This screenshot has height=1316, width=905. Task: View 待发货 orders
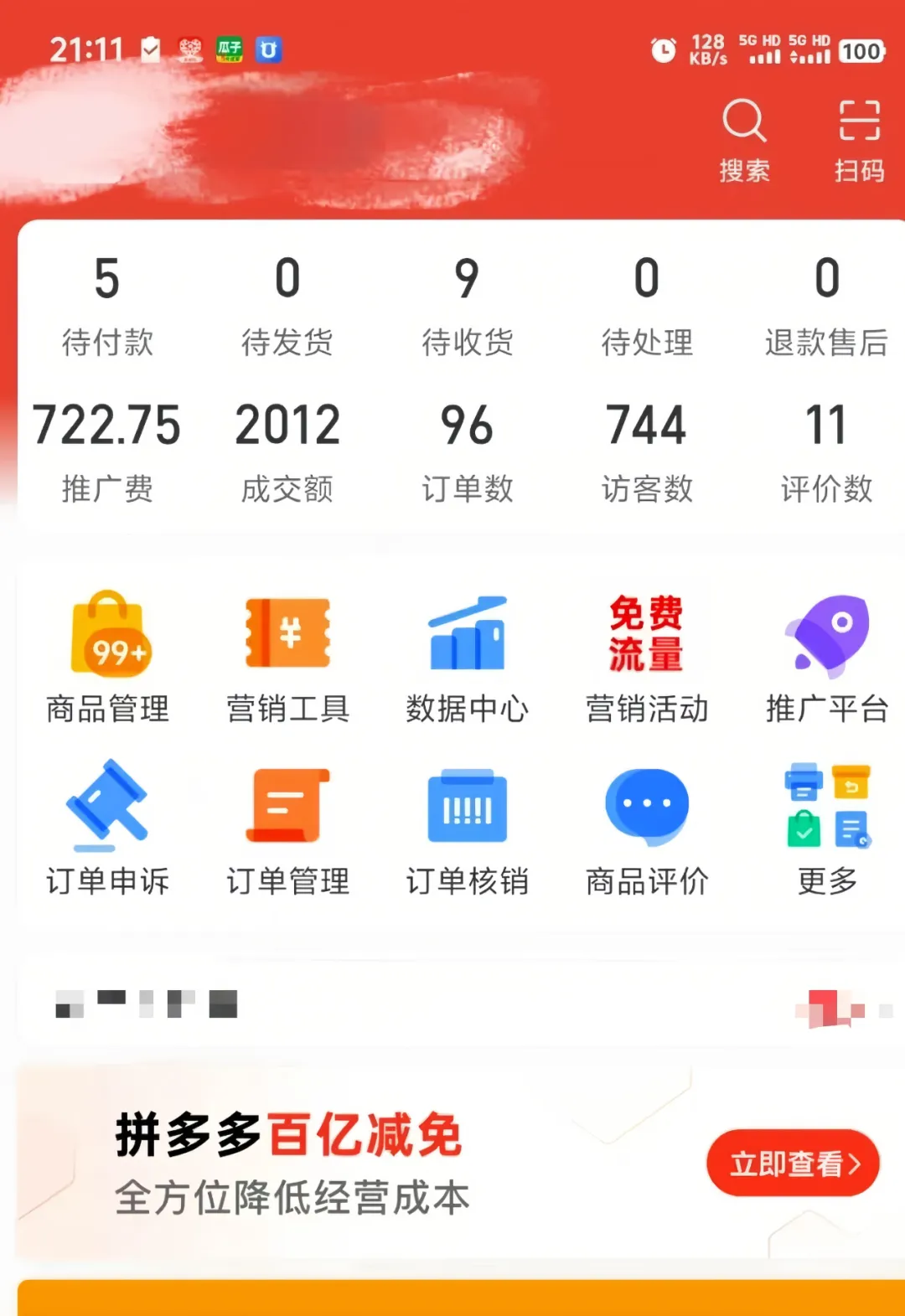287,306
